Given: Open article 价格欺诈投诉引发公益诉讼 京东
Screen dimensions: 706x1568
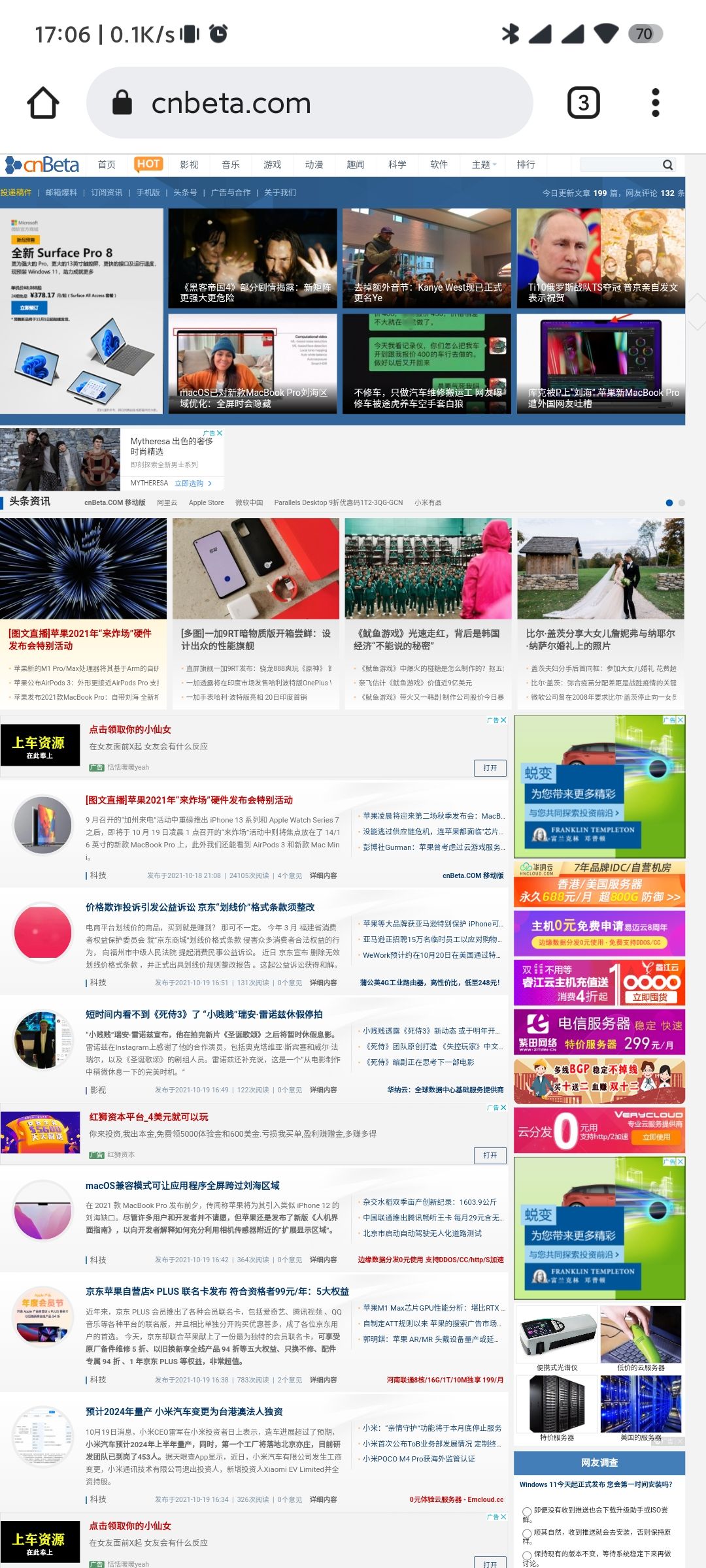Looking at the screenshot, I should (x=200, y=907).
